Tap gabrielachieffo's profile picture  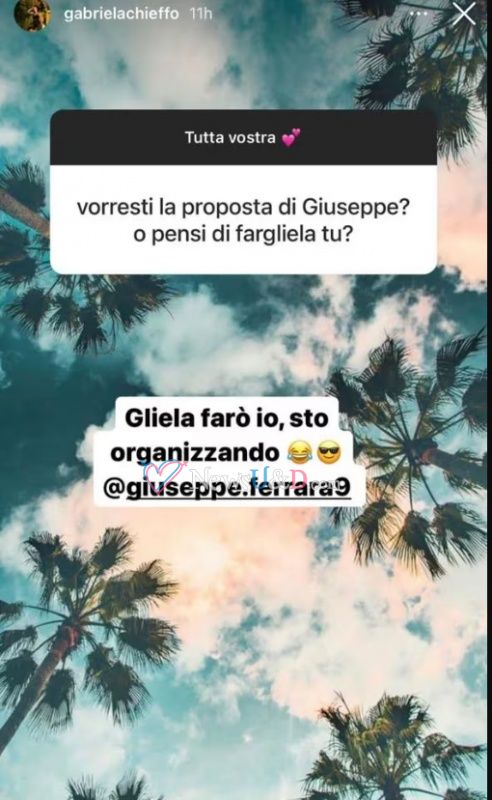pos(32,14)
